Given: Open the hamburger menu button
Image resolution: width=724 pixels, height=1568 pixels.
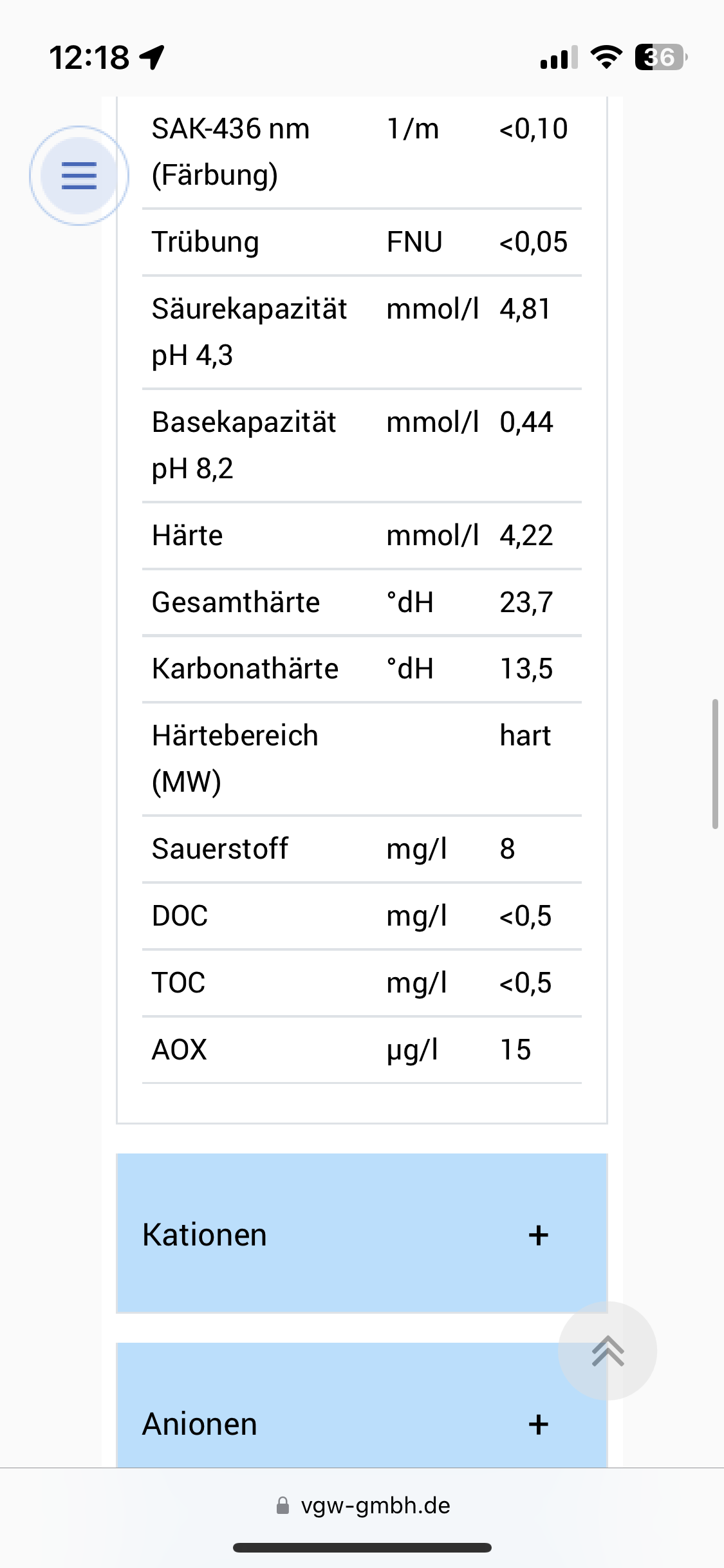Looking at the screenshot, I should (x=79, y=175).
